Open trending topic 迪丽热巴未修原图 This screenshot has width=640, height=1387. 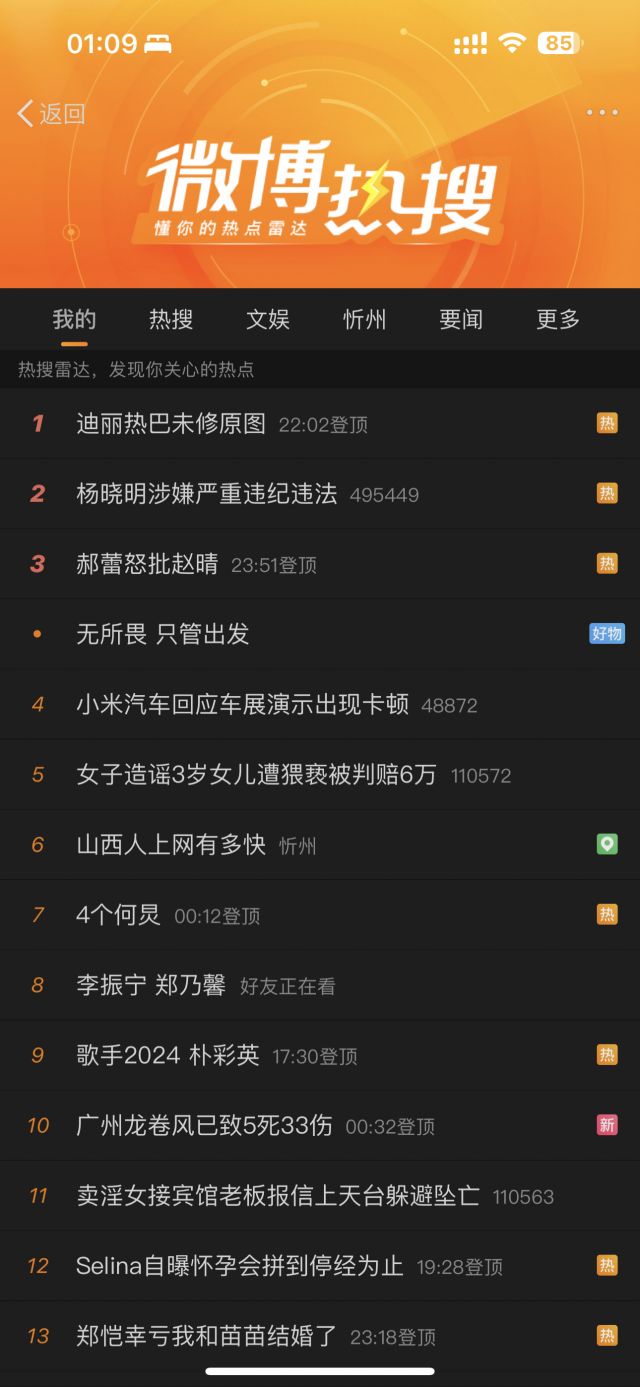click(171, 424)
